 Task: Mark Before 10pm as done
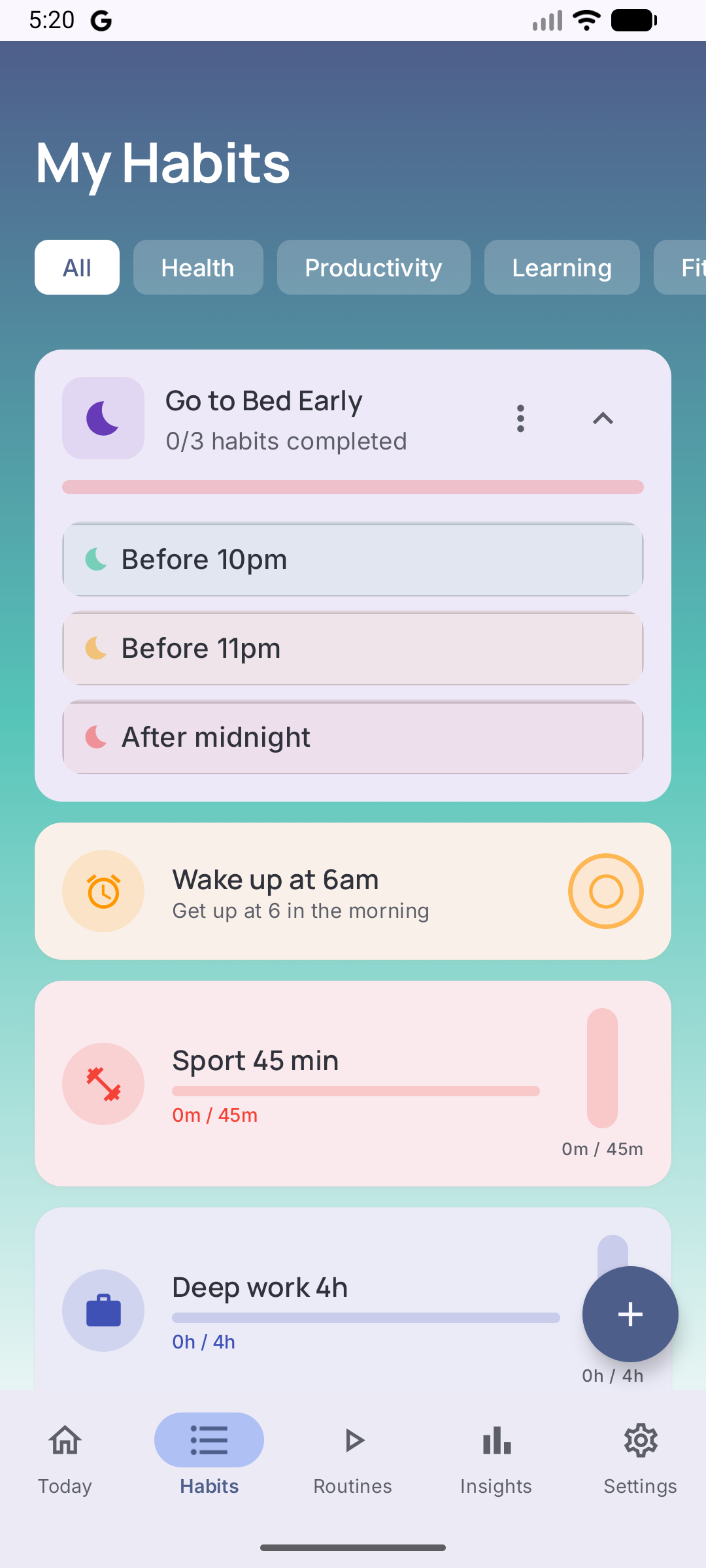[x=353, y=559]
